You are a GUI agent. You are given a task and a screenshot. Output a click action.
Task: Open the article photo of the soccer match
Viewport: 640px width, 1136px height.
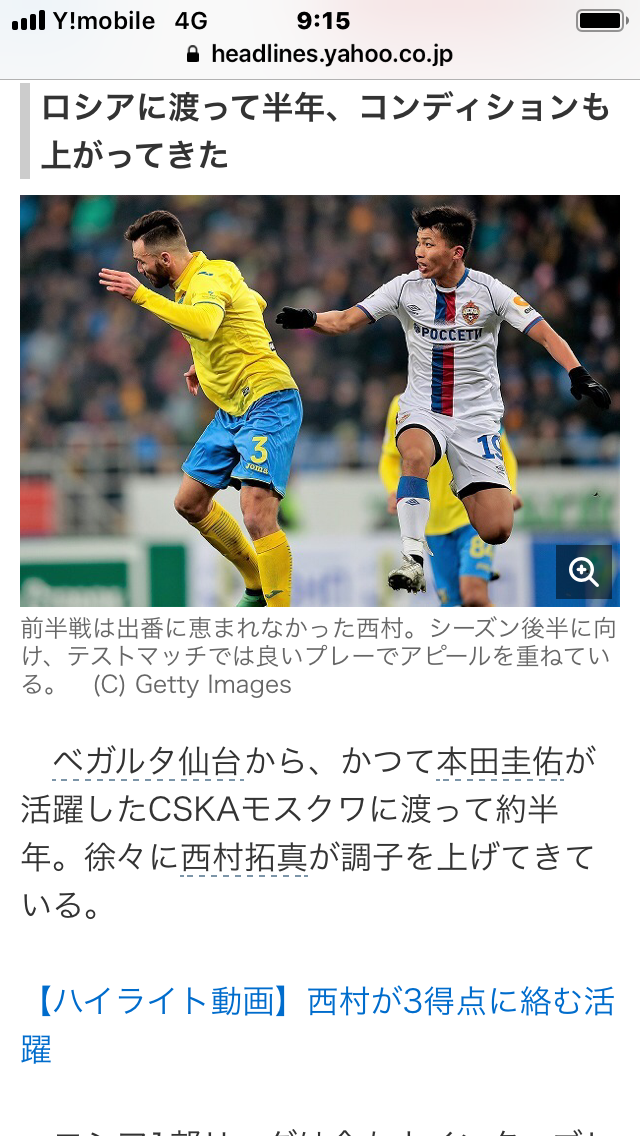pyautogui.click(x=300, y=400)
